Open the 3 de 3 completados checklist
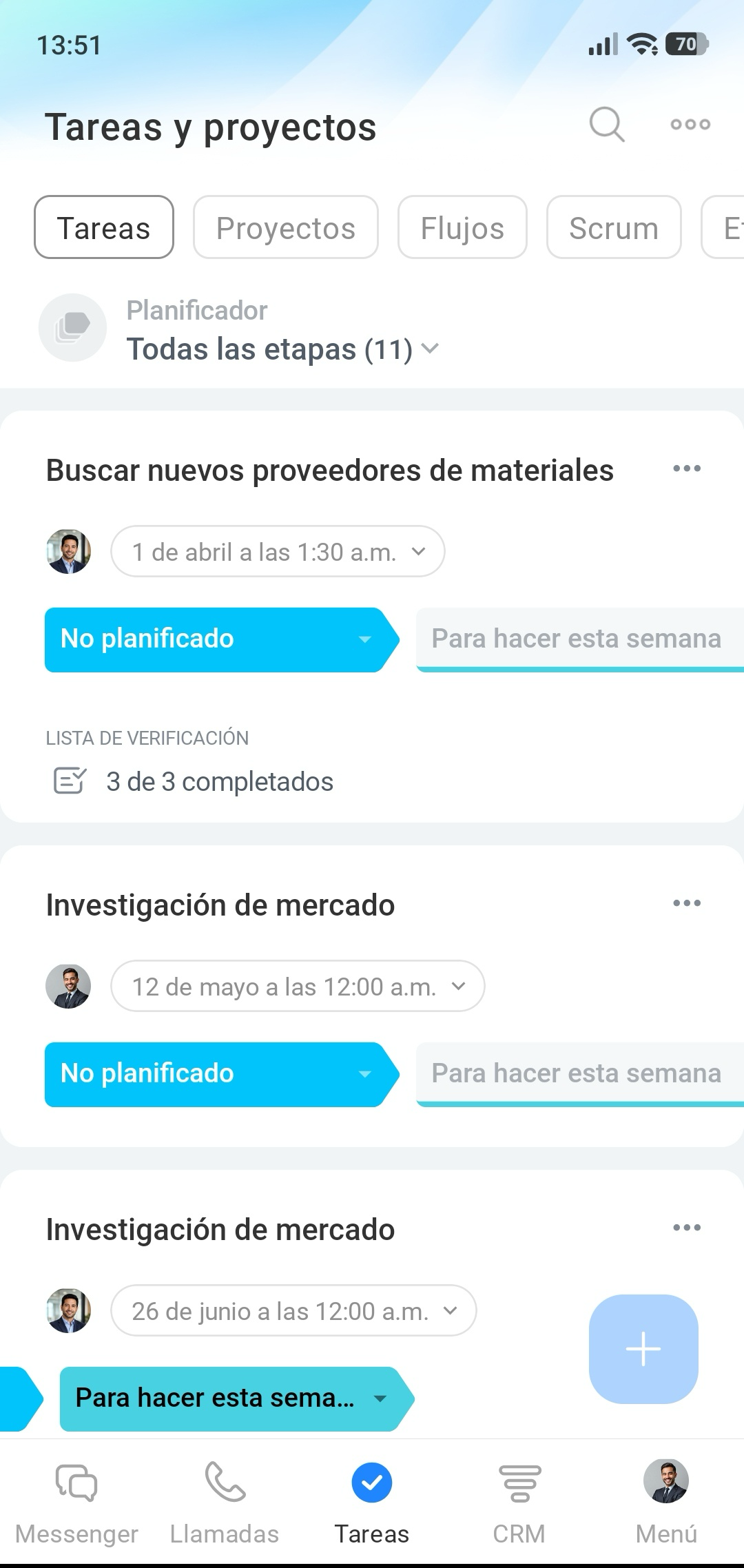This screenshot has width=744, height=1568. coord(219,782)
